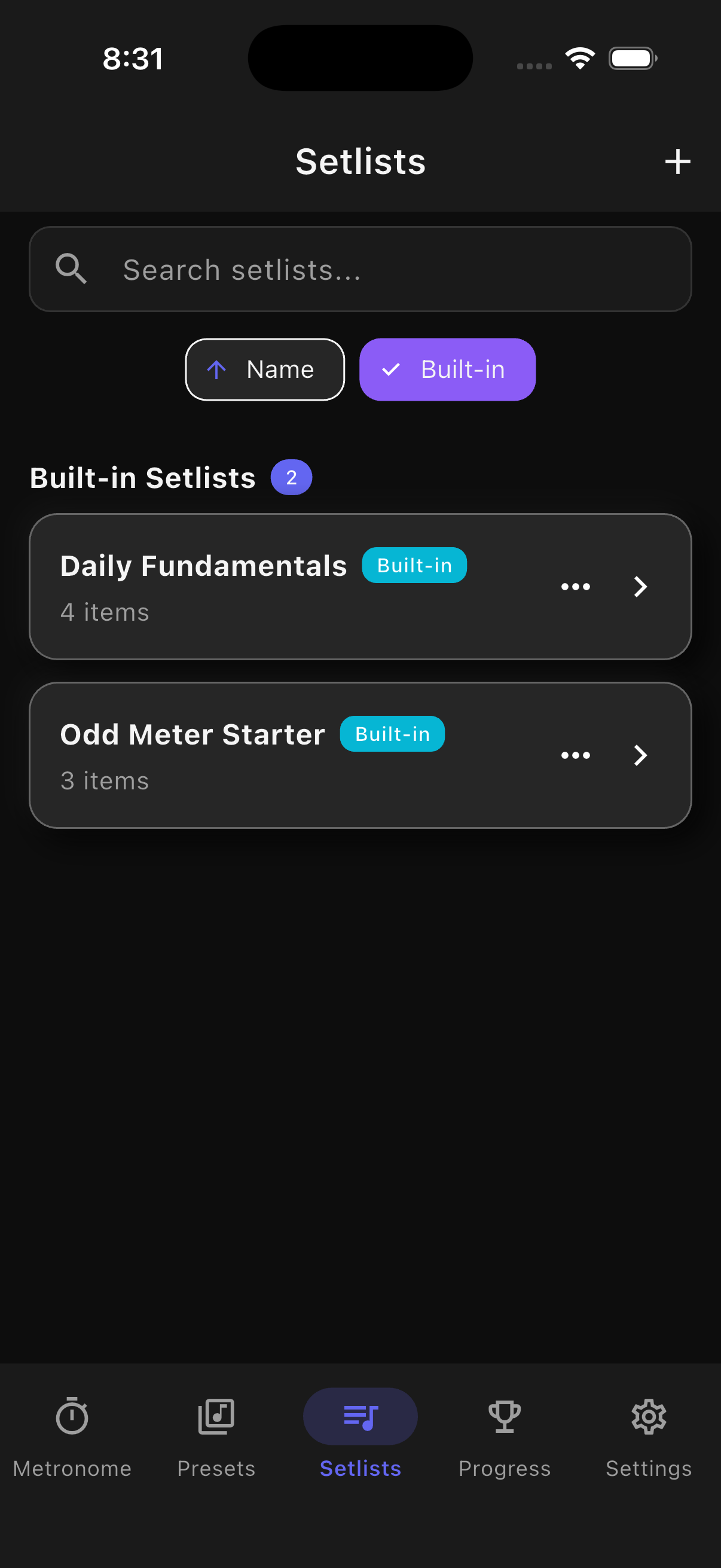The height and width of the screenshot is (1568, 721).
Task: Select the Metronome tab icon
Action: tap(71, 1416)
